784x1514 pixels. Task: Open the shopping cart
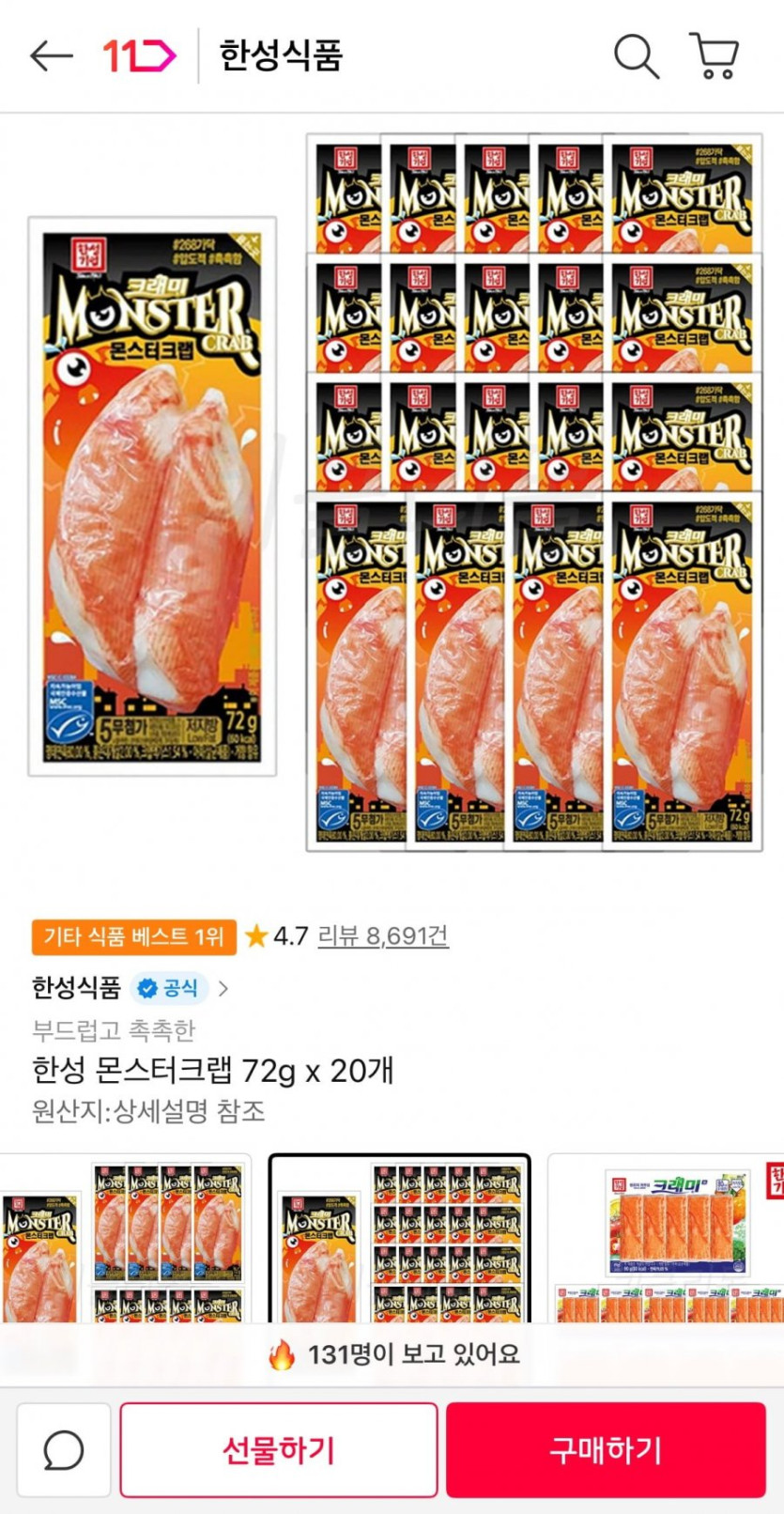tap(715, 56)
